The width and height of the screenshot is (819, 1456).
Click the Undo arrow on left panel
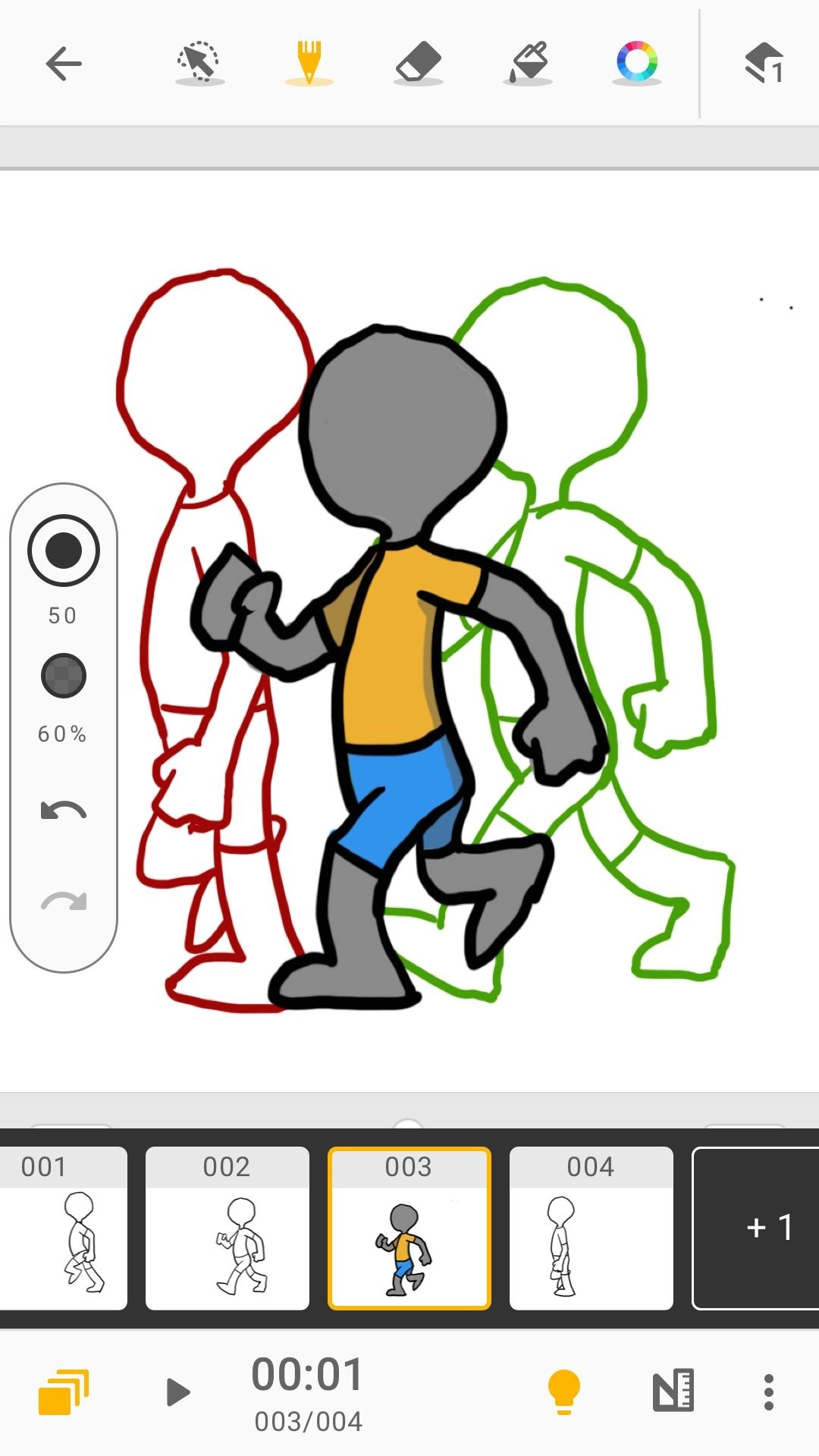64,808
